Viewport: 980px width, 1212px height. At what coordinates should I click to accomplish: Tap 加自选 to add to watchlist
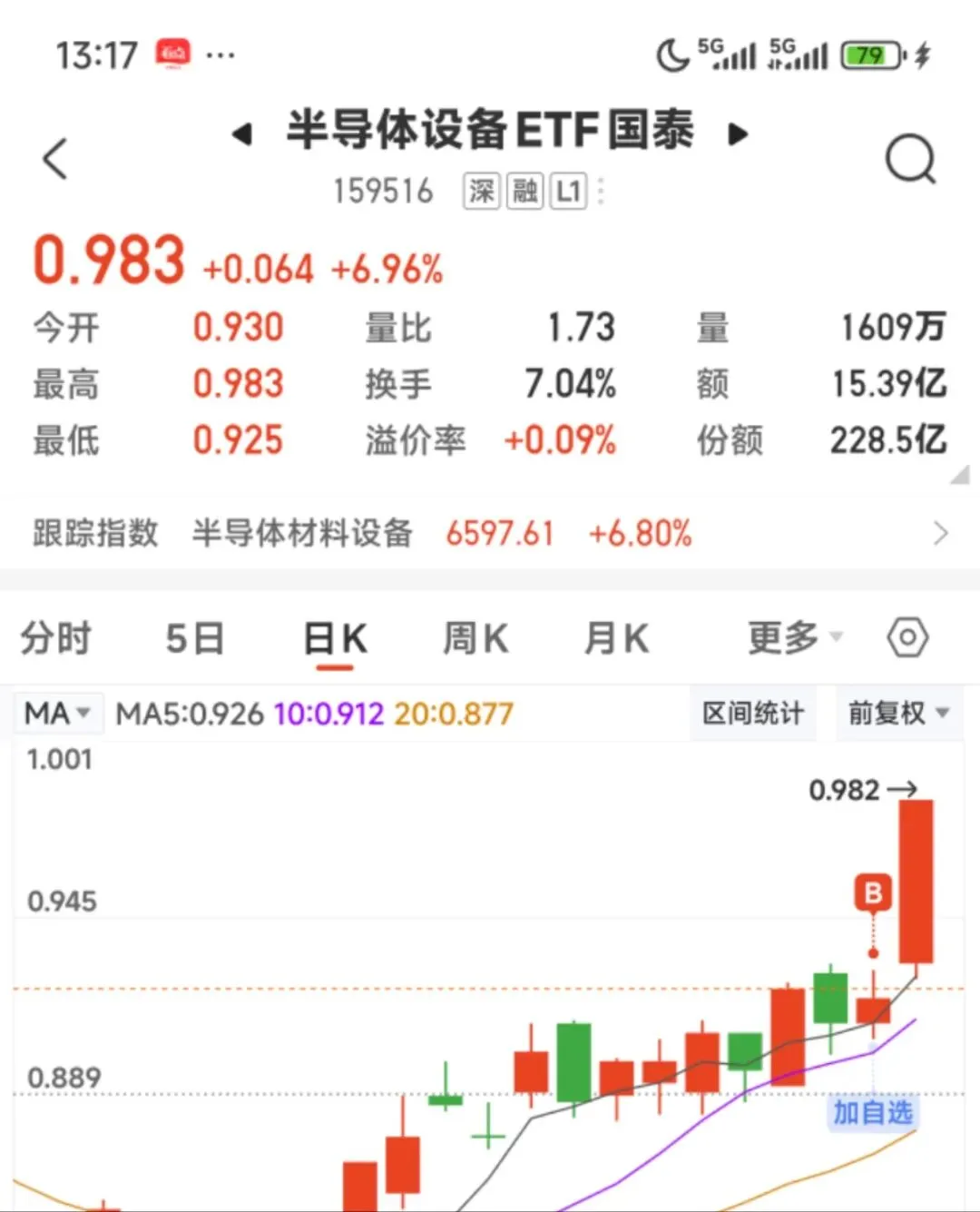click(873, 1112)
